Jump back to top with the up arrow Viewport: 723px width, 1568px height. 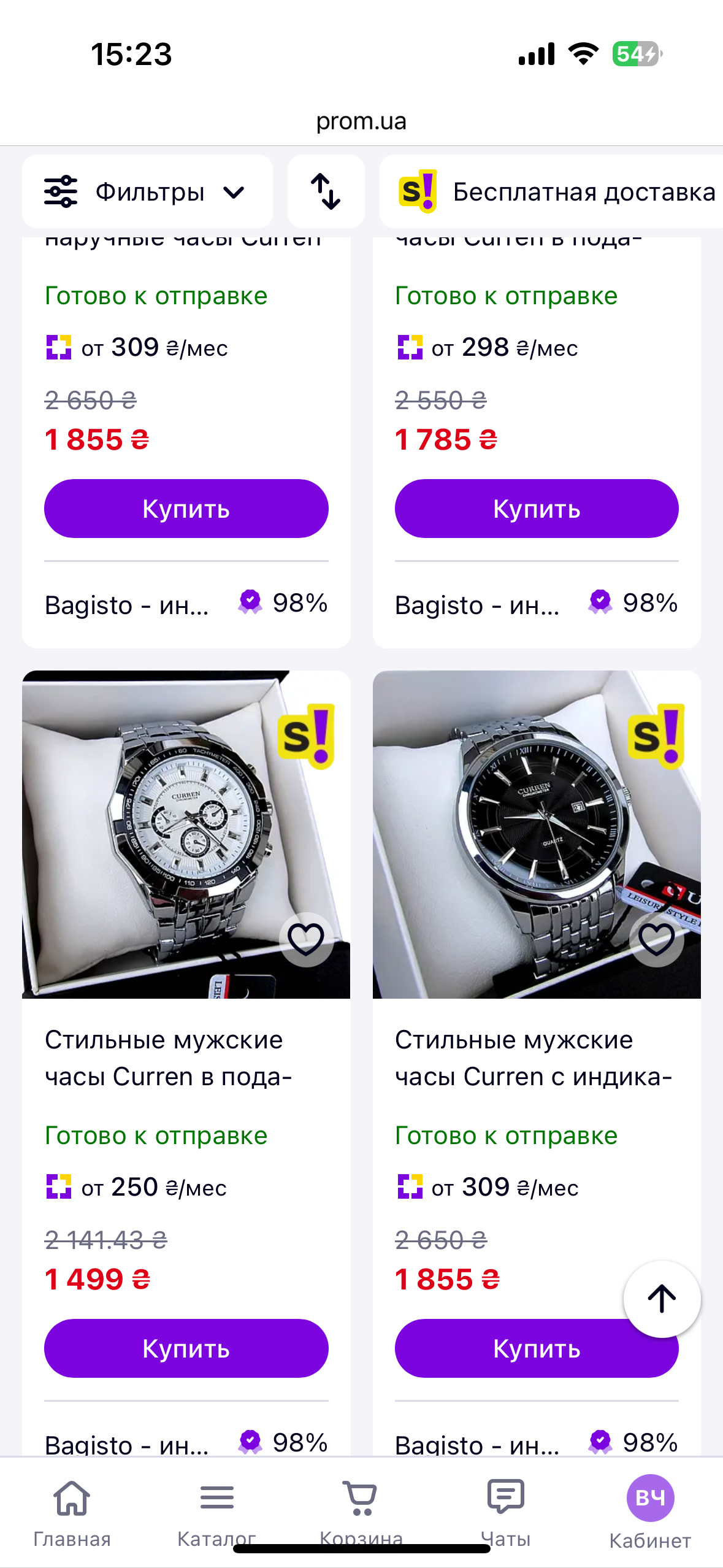click(x=662, y=1299)
